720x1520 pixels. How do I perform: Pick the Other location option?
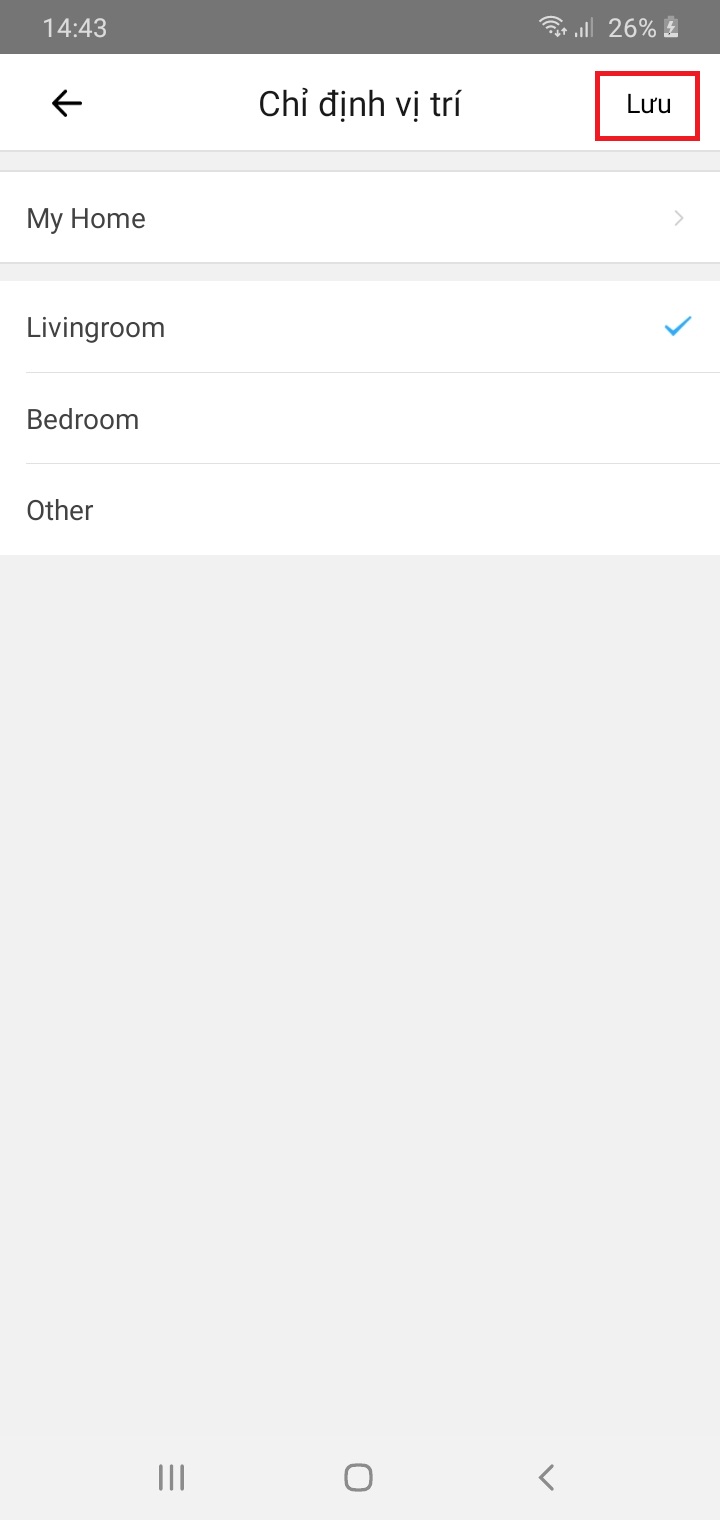click(x=360, y=510)
